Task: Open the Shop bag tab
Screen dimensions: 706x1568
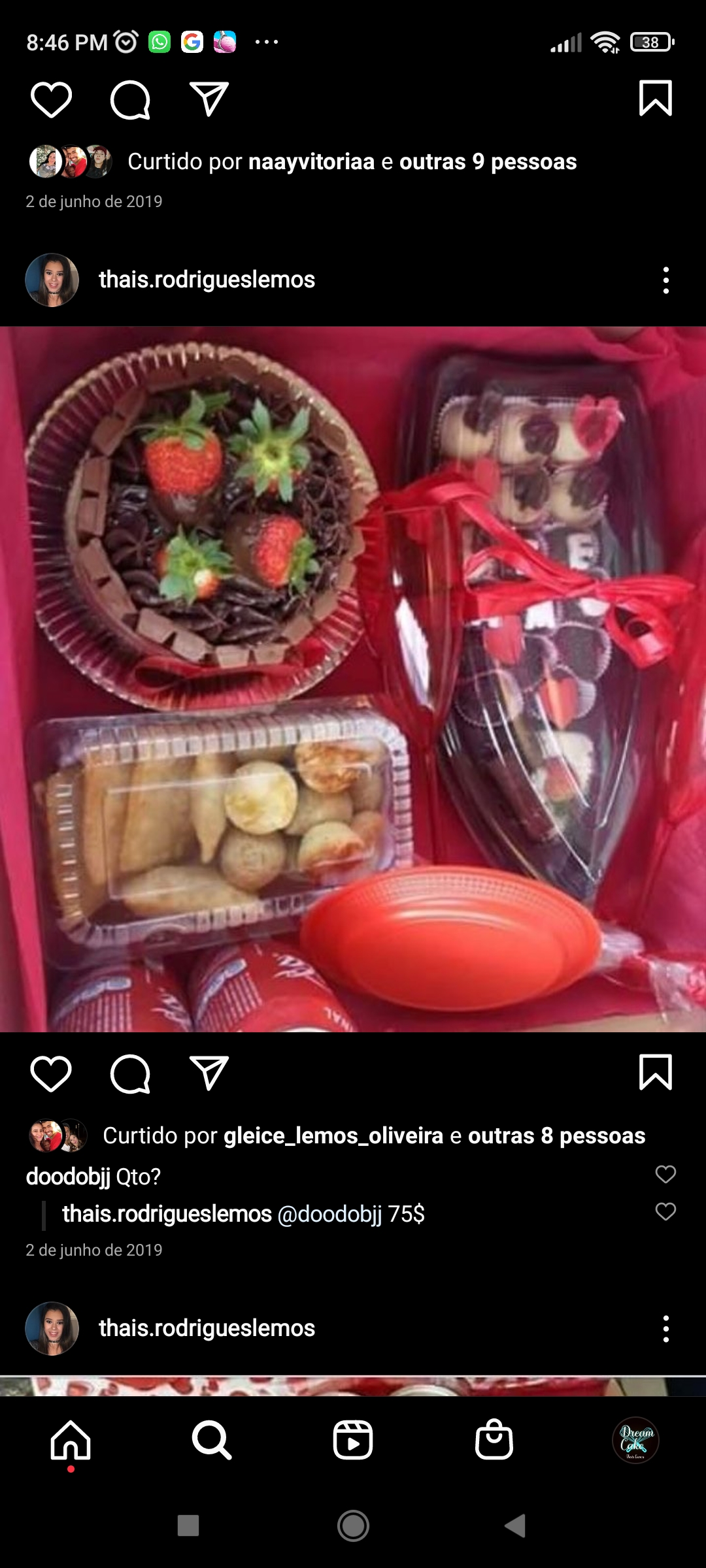Action: [x=494, y=1440]
